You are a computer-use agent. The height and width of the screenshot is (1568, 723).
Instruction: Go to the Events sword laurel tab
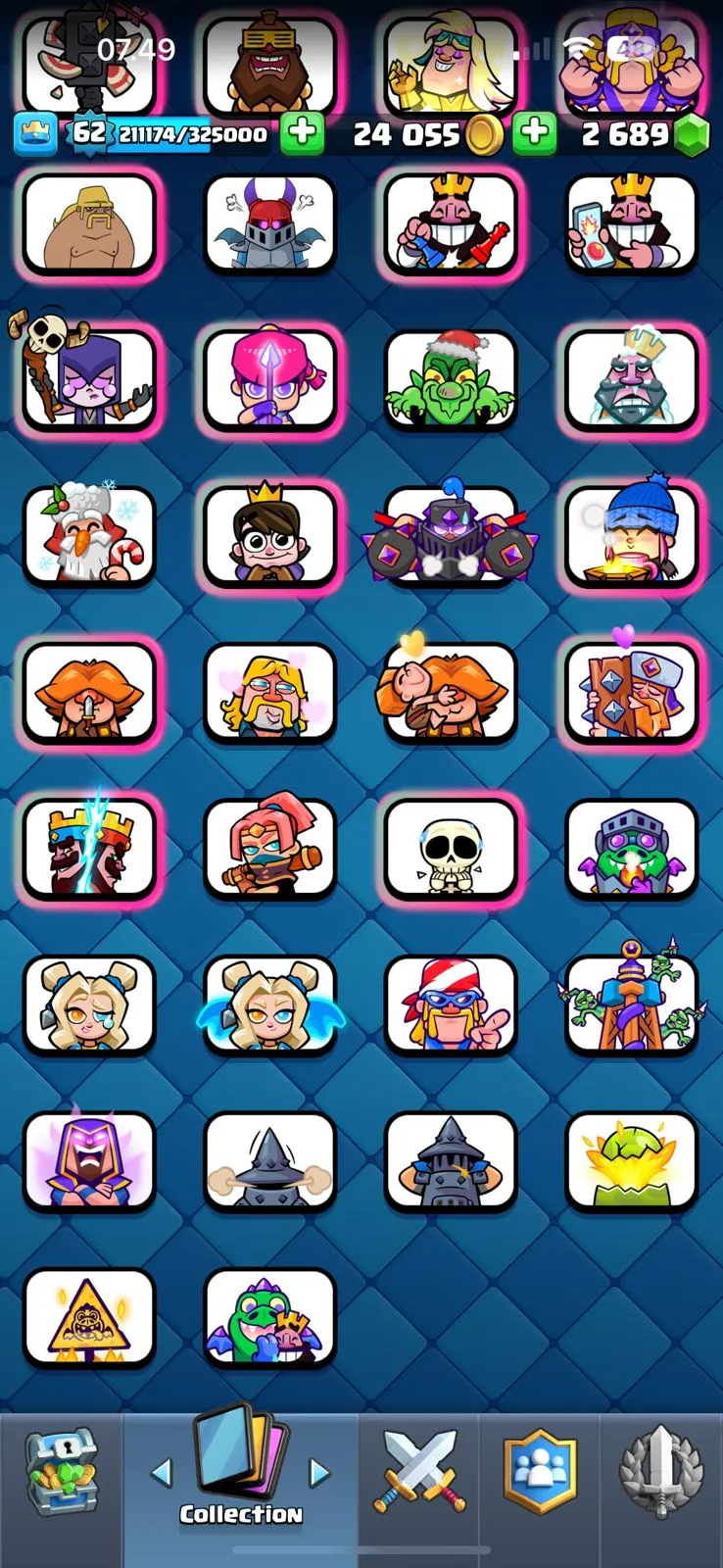coord(661,1471)
